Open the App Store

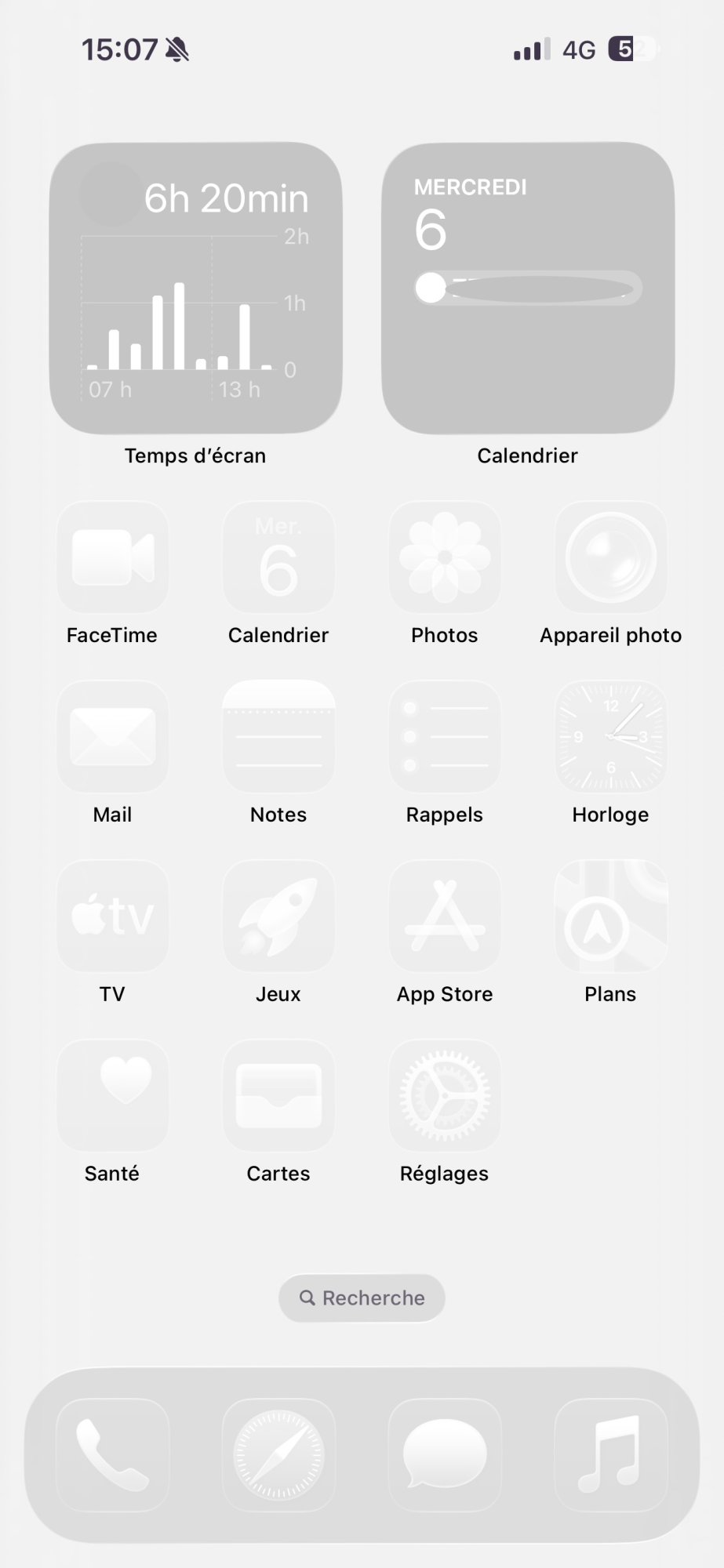click(445, 916)
